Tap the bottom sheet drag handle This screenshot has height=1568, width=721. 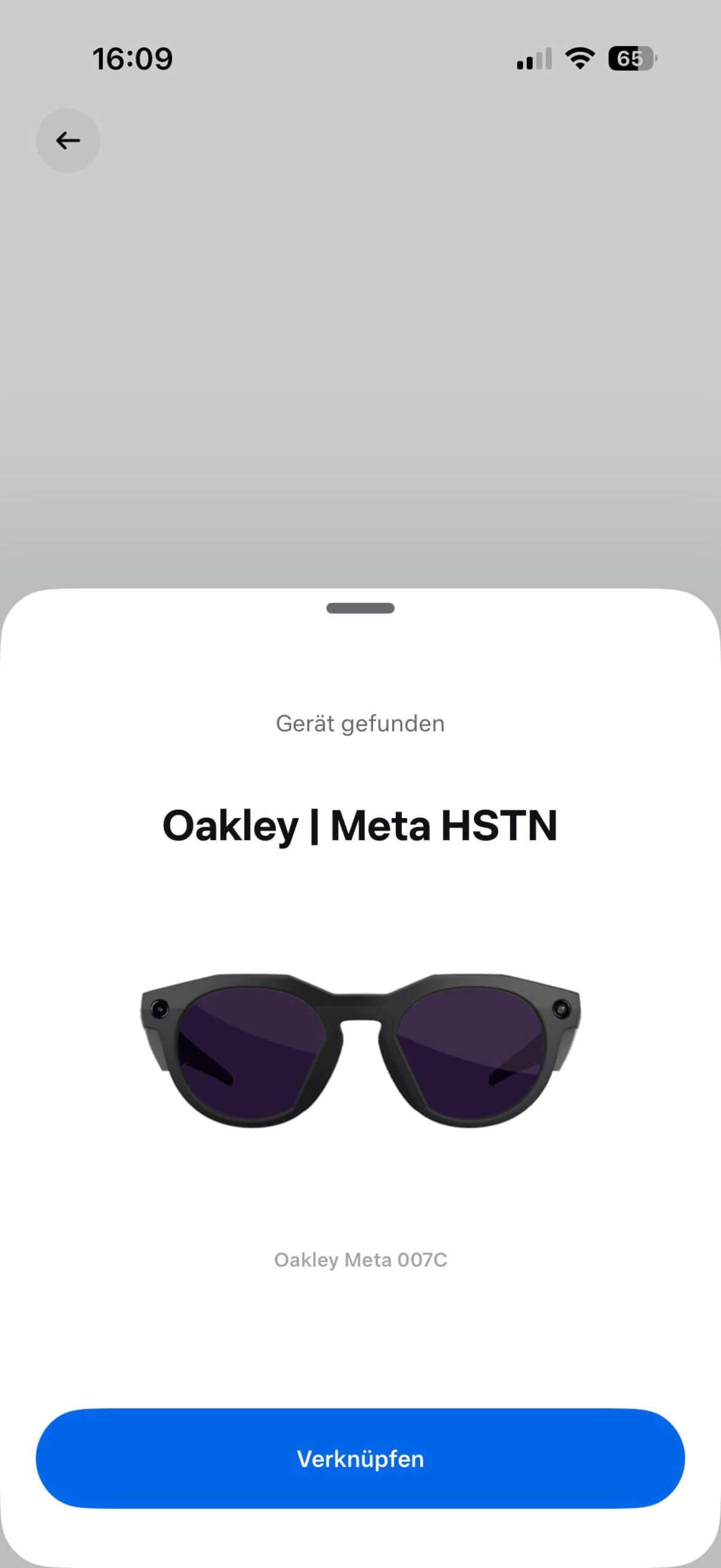(360, 608)
